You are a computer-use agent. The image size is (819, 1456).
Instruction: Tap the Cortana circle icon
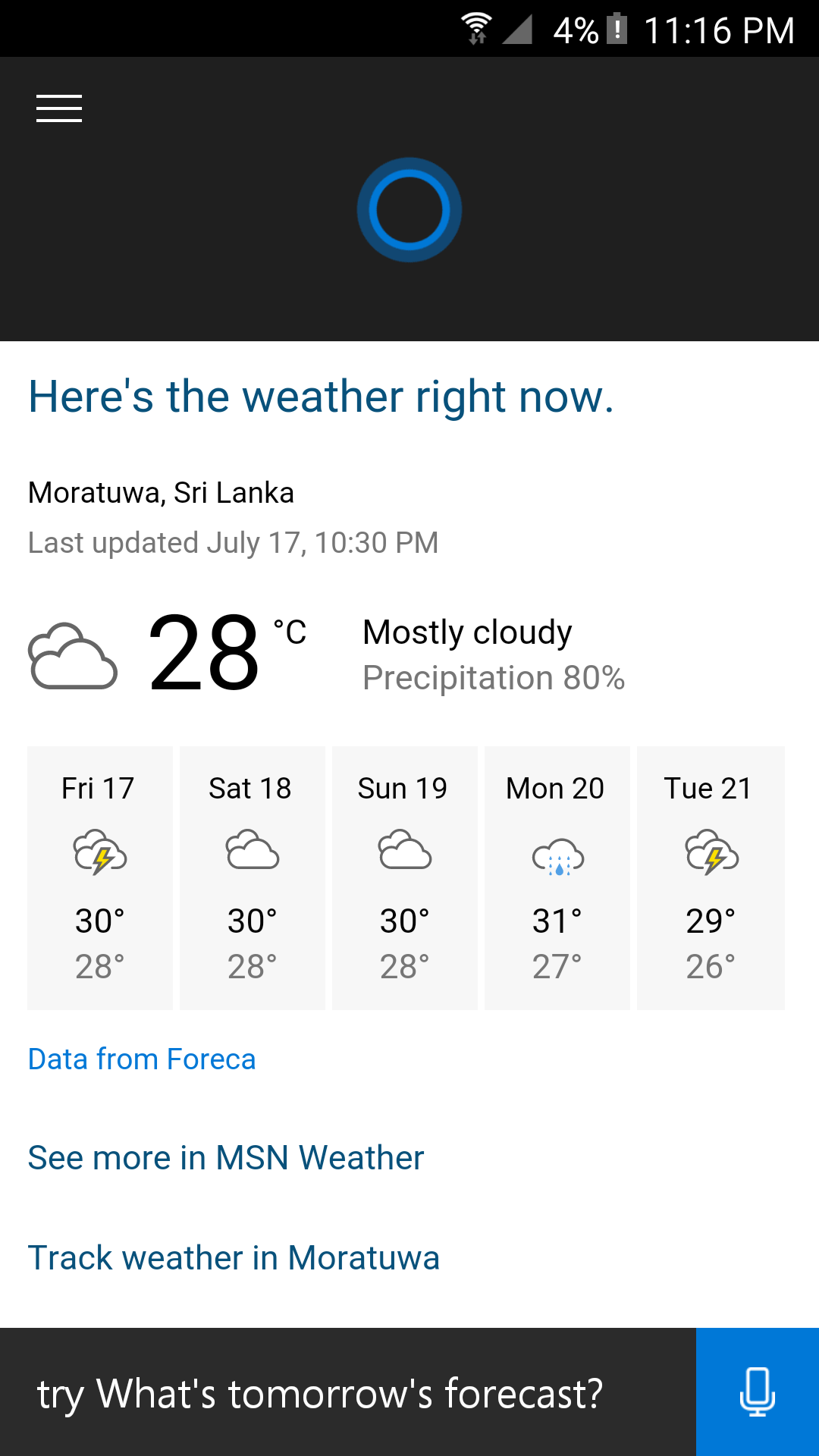pos(409,210)
